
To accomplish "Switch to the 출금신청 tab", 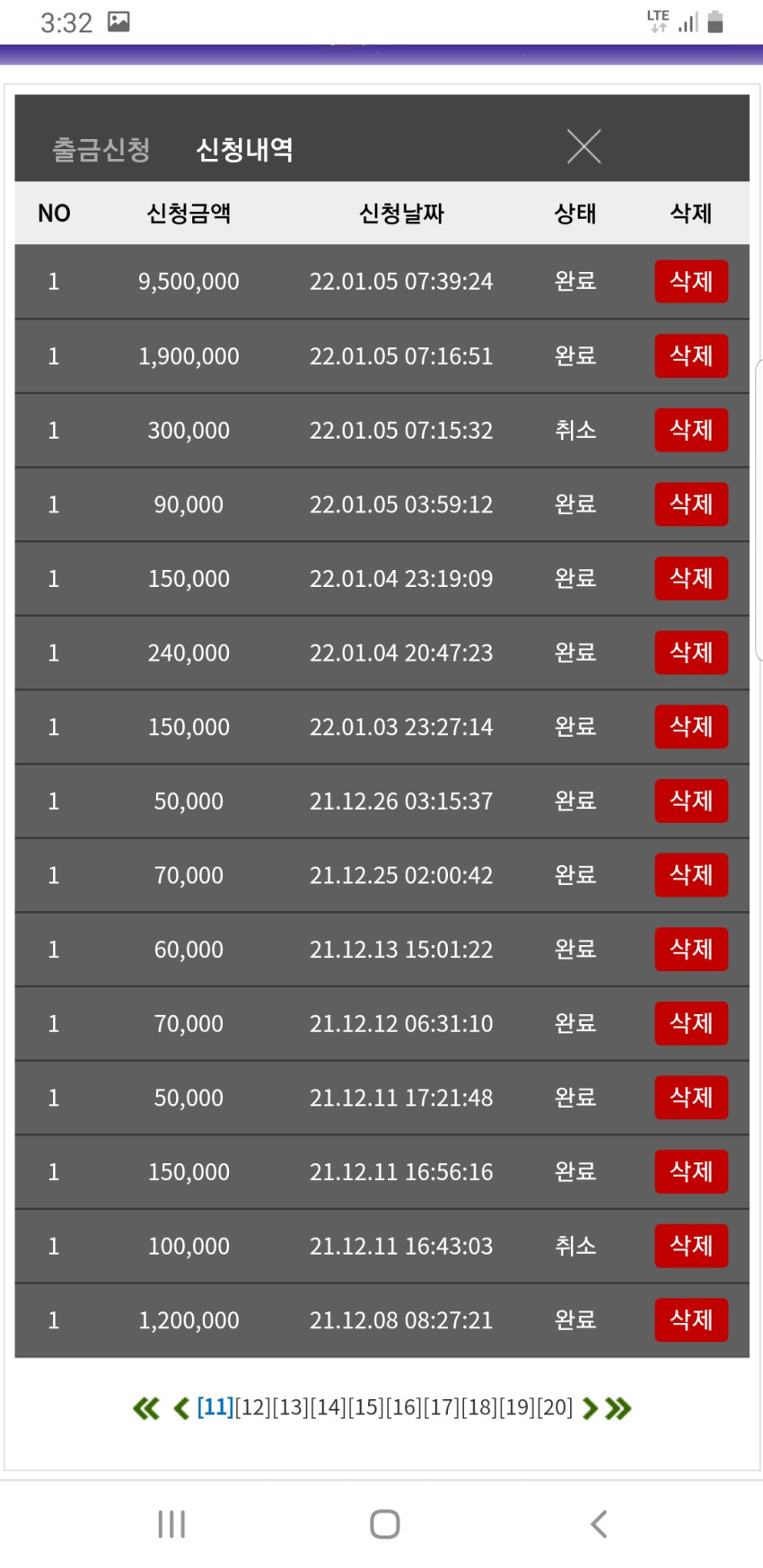I will pos(101,149).
